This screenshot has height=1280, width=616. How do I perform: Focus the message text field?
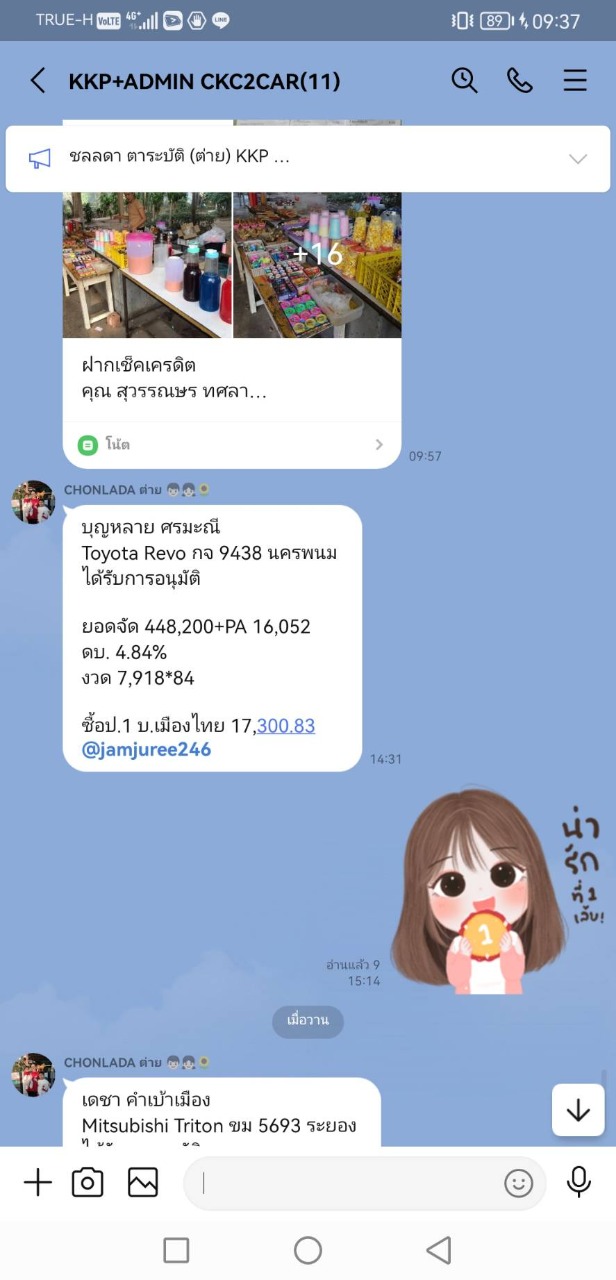pyautogui.click(x=350, y=1184)
